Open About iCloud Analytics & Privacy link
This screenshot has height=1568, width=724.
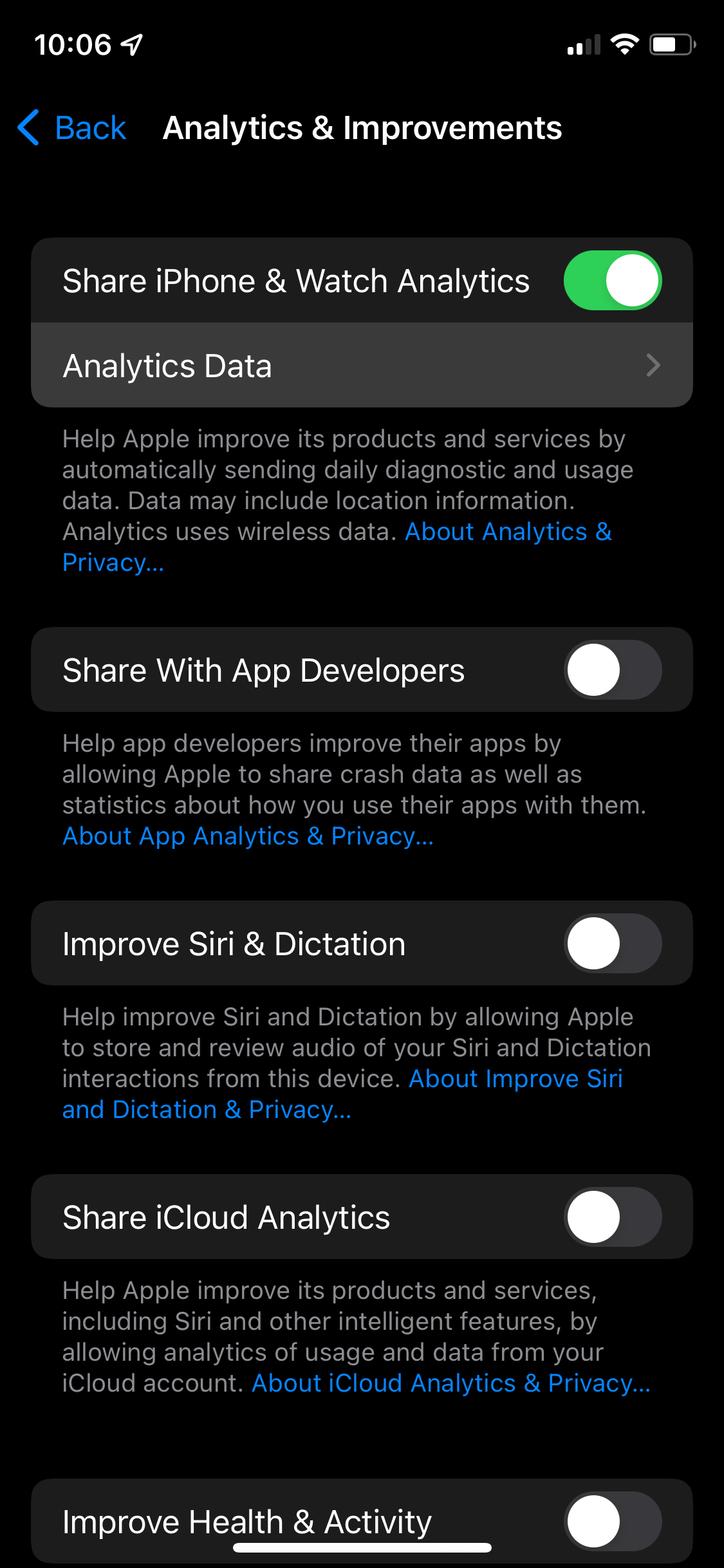(x=450, y=1383)
